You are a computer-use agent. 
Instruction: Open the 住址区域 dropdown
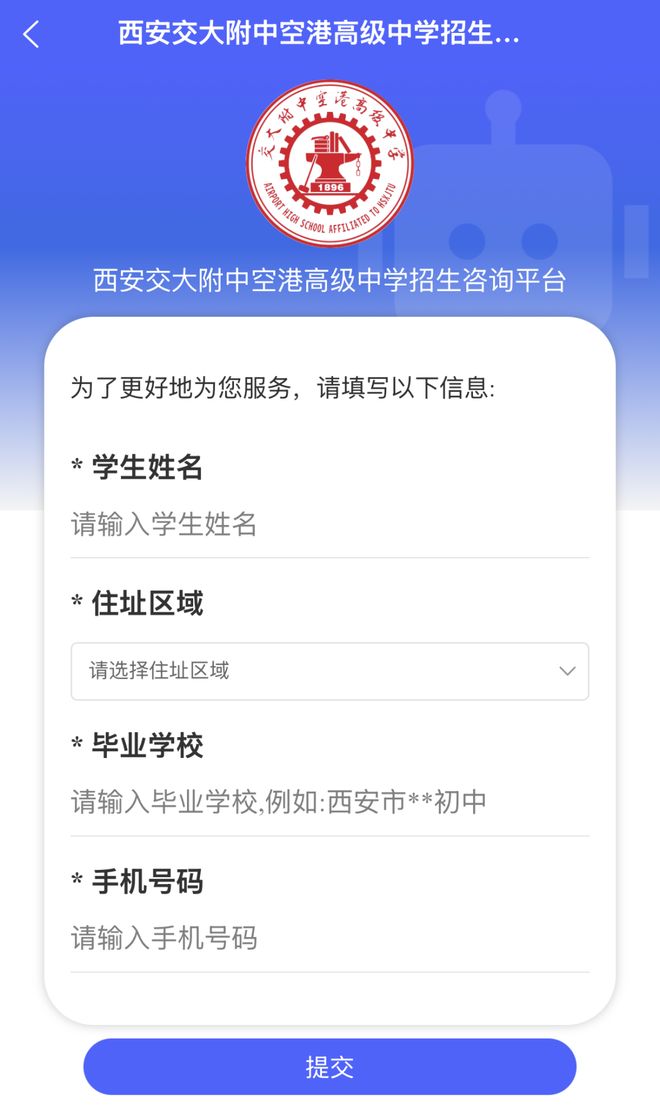[x=329, y=671]
